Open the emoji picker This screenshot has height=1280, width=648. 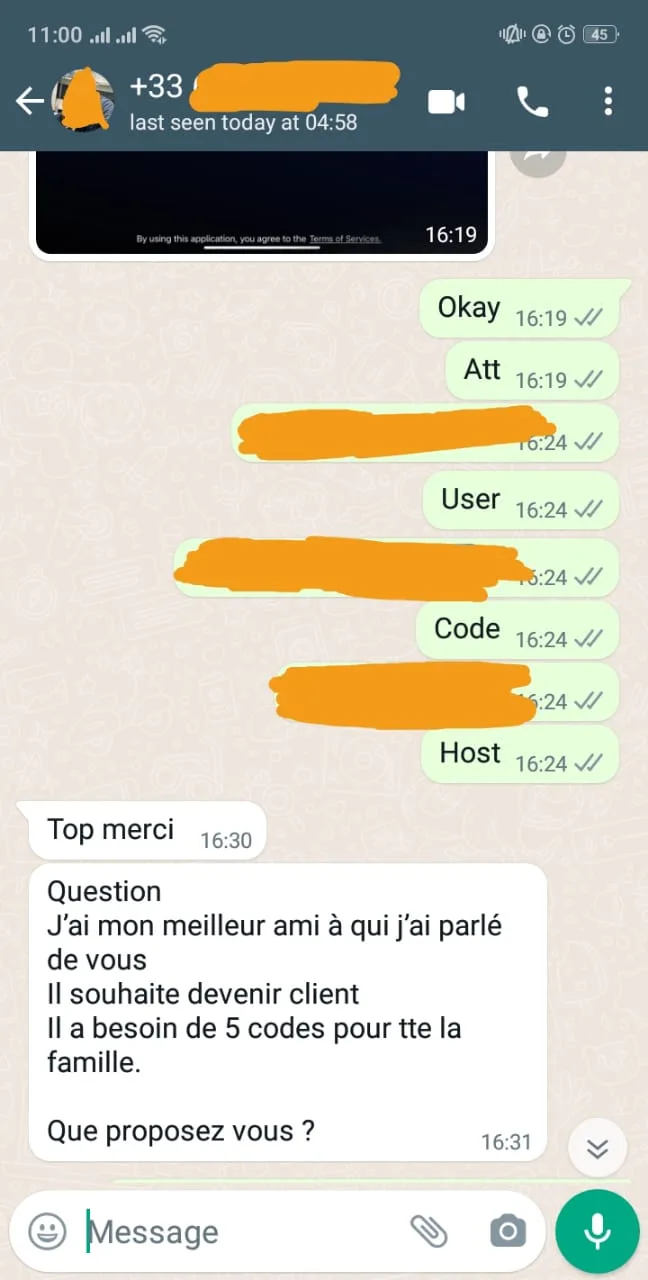pyautogui.click(x=47, y=1231)
